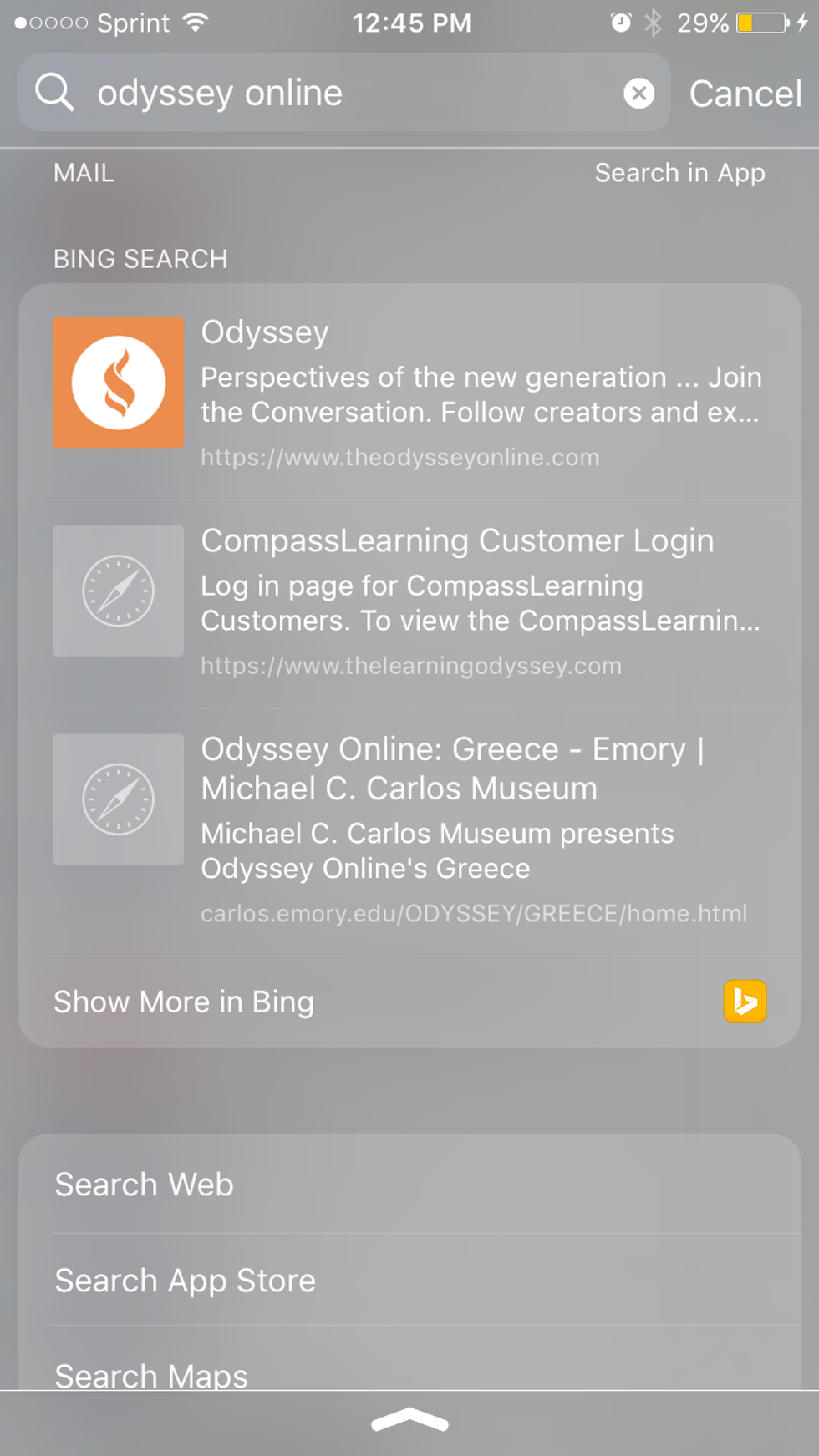Screen dimensions: 819x1456
Task: Open the Odyssey result from theodysseyonline.com
Action: (409, 393)
